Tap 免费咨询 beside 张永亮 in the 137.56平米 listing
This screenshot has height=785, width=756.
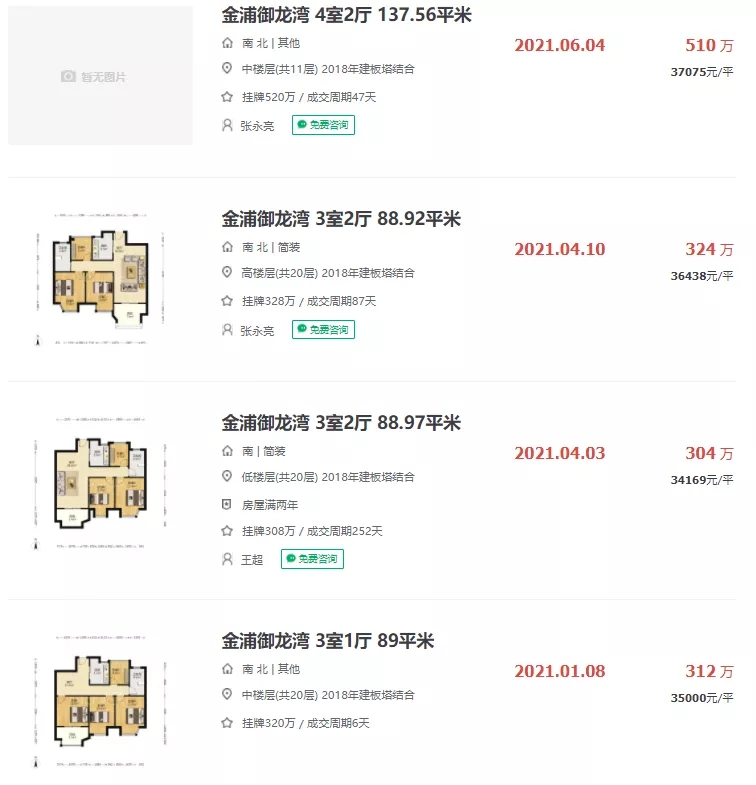(x=323, y=125)
